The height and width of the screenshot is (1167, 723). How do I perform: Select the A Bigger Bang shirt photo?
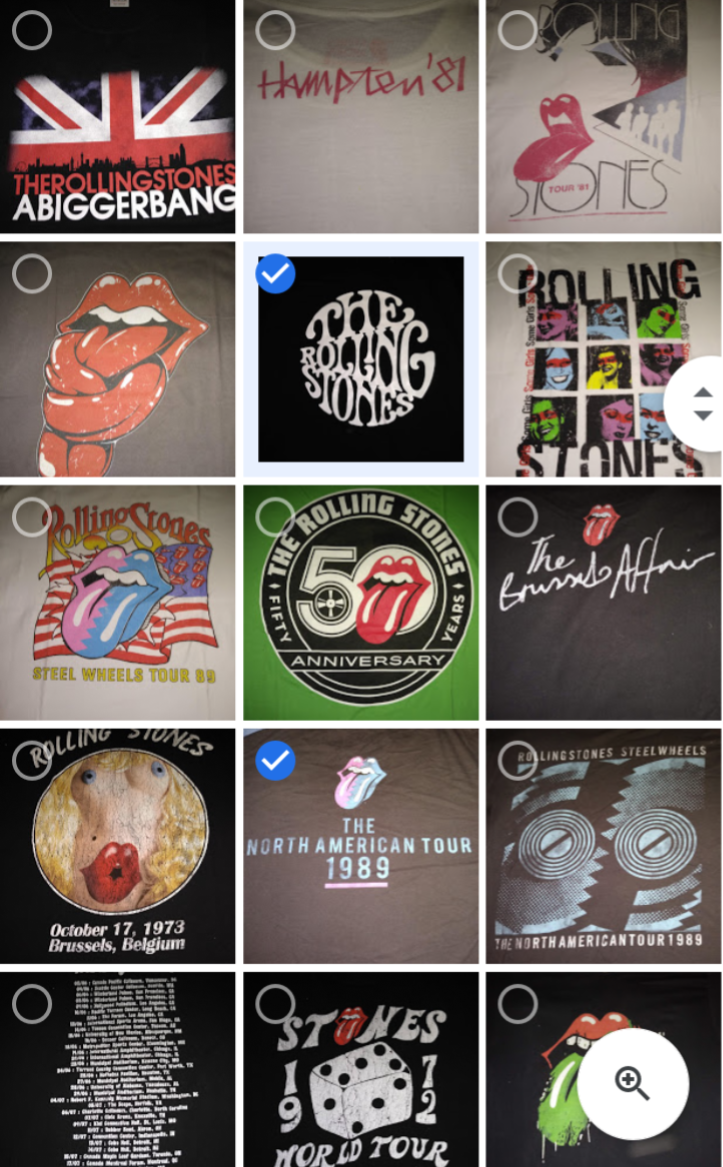pos(31,30)
